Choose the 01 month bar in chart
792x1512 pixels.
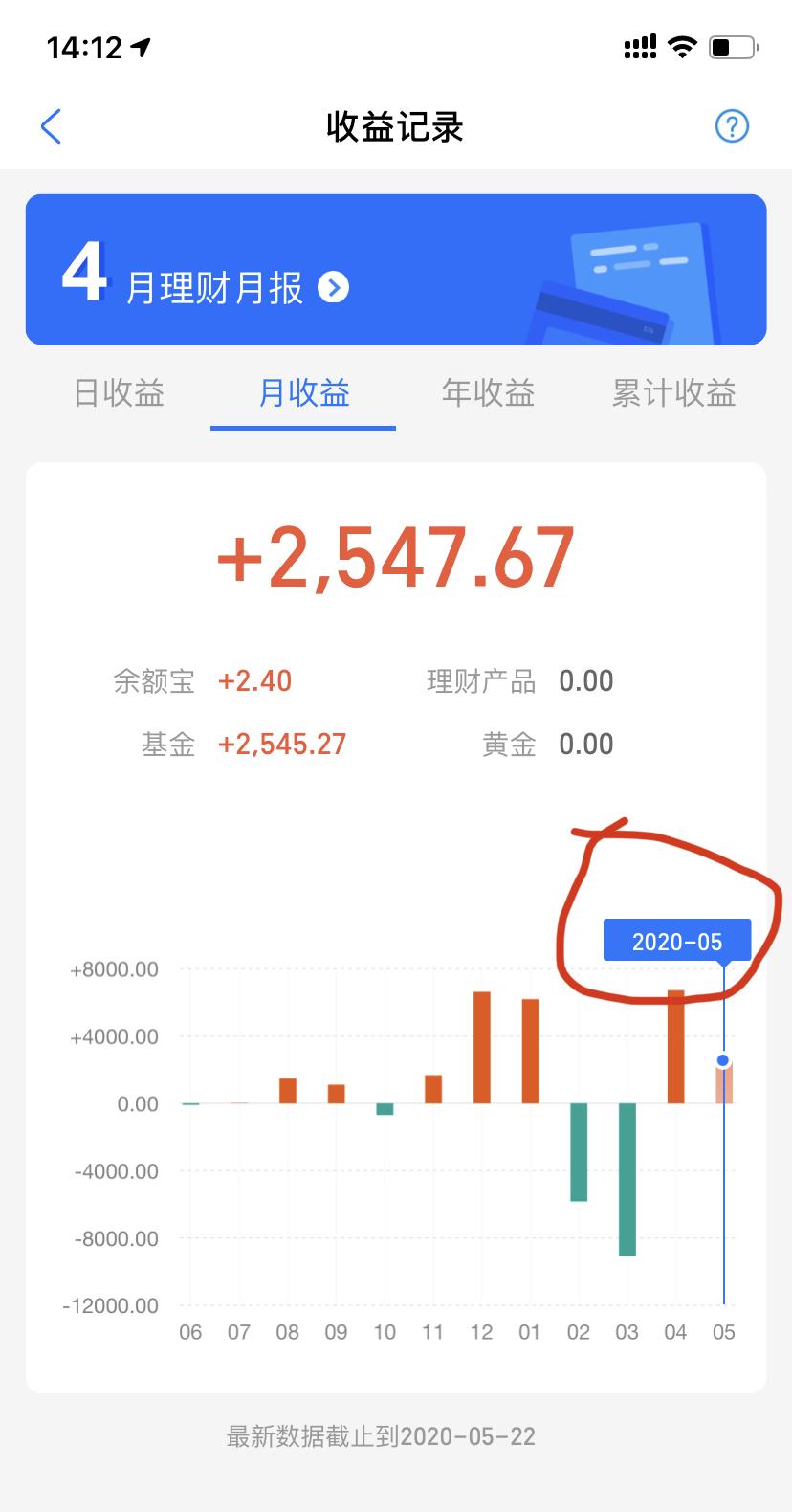tap(530, 1052)
